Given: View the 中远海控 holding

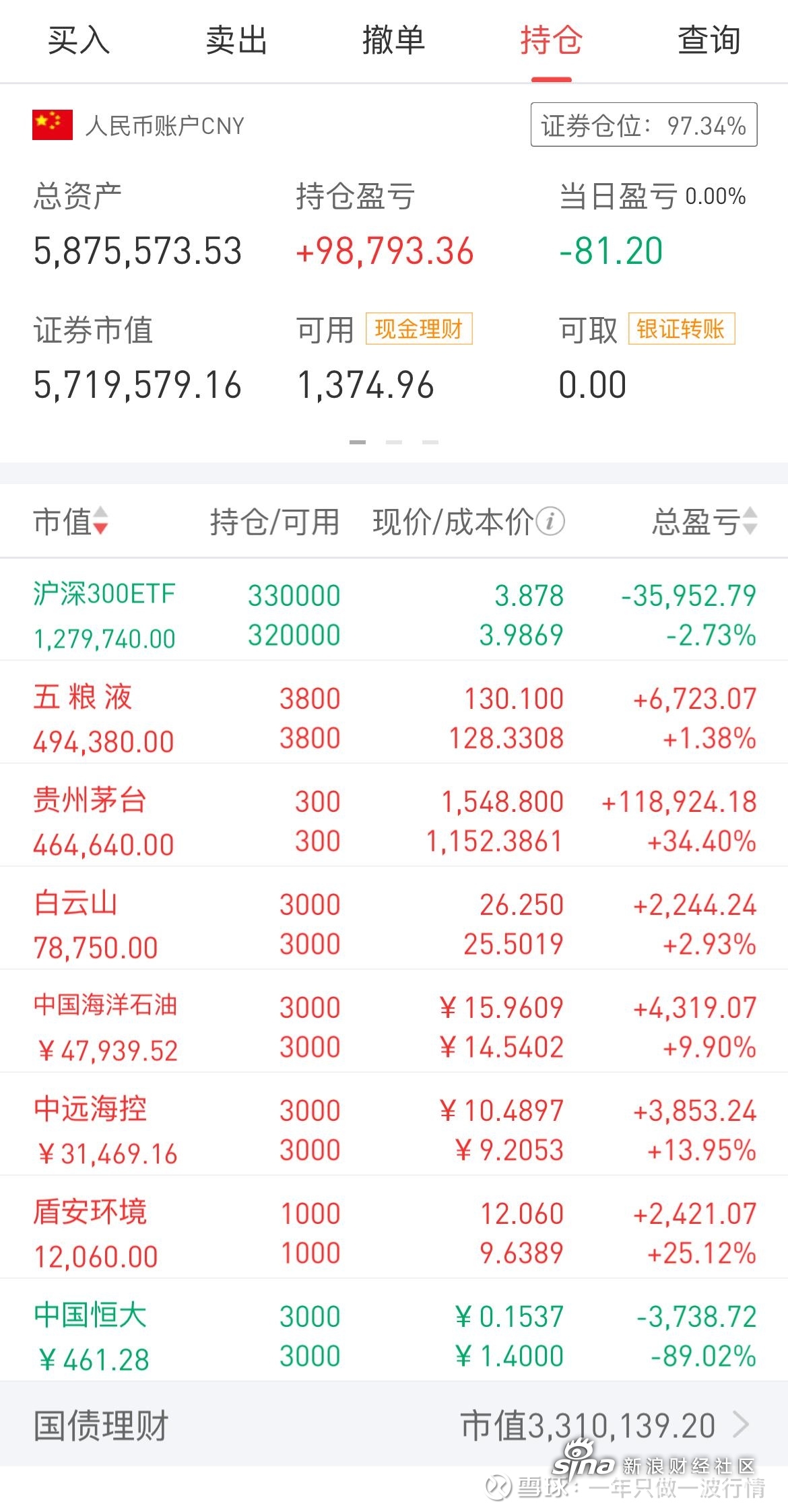Looking at the screenshot, I should (394, 1124).
